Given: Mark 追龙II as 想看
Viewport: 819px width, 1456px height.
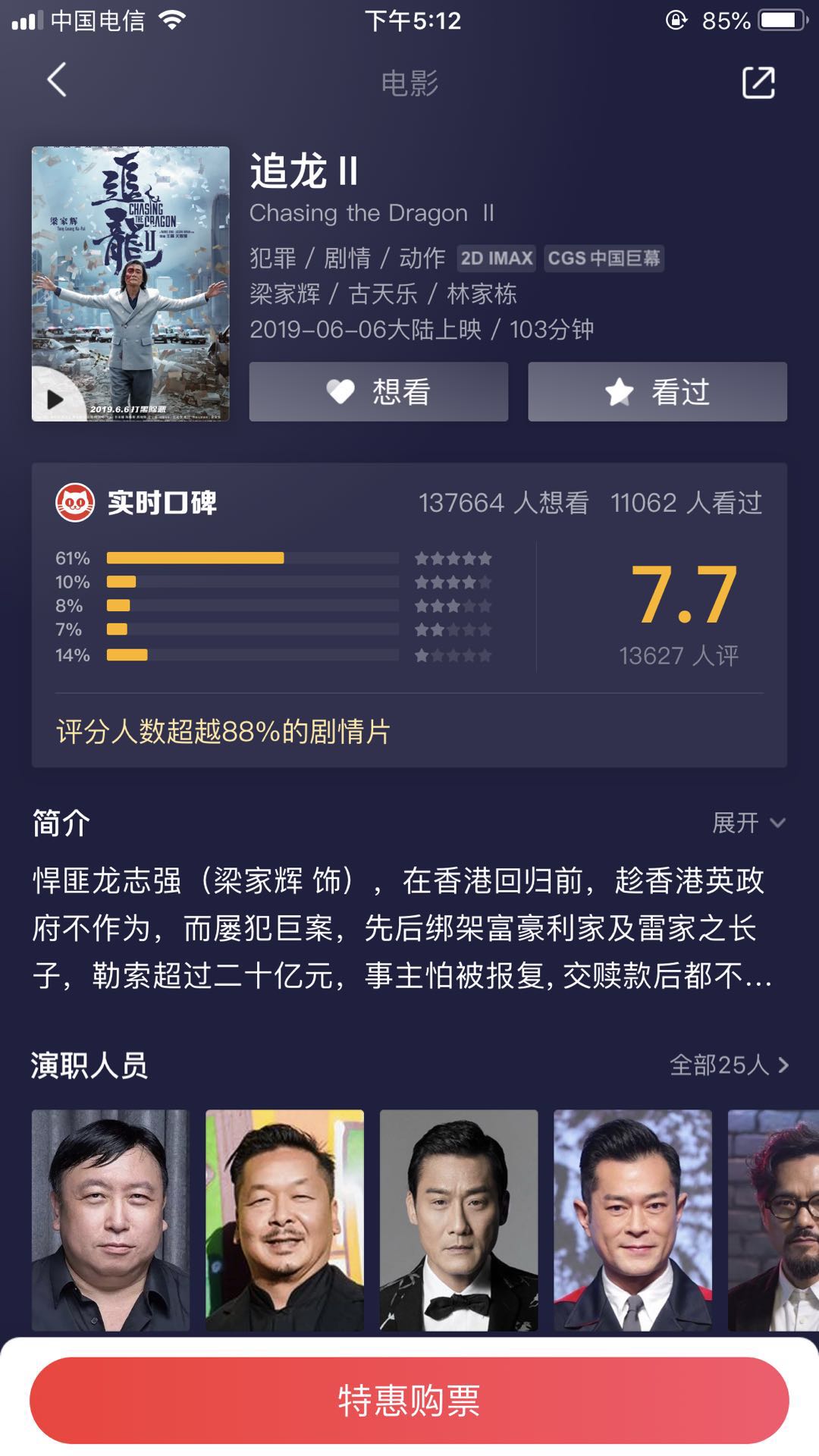Looking at the screenshot, I should (378, 391).
